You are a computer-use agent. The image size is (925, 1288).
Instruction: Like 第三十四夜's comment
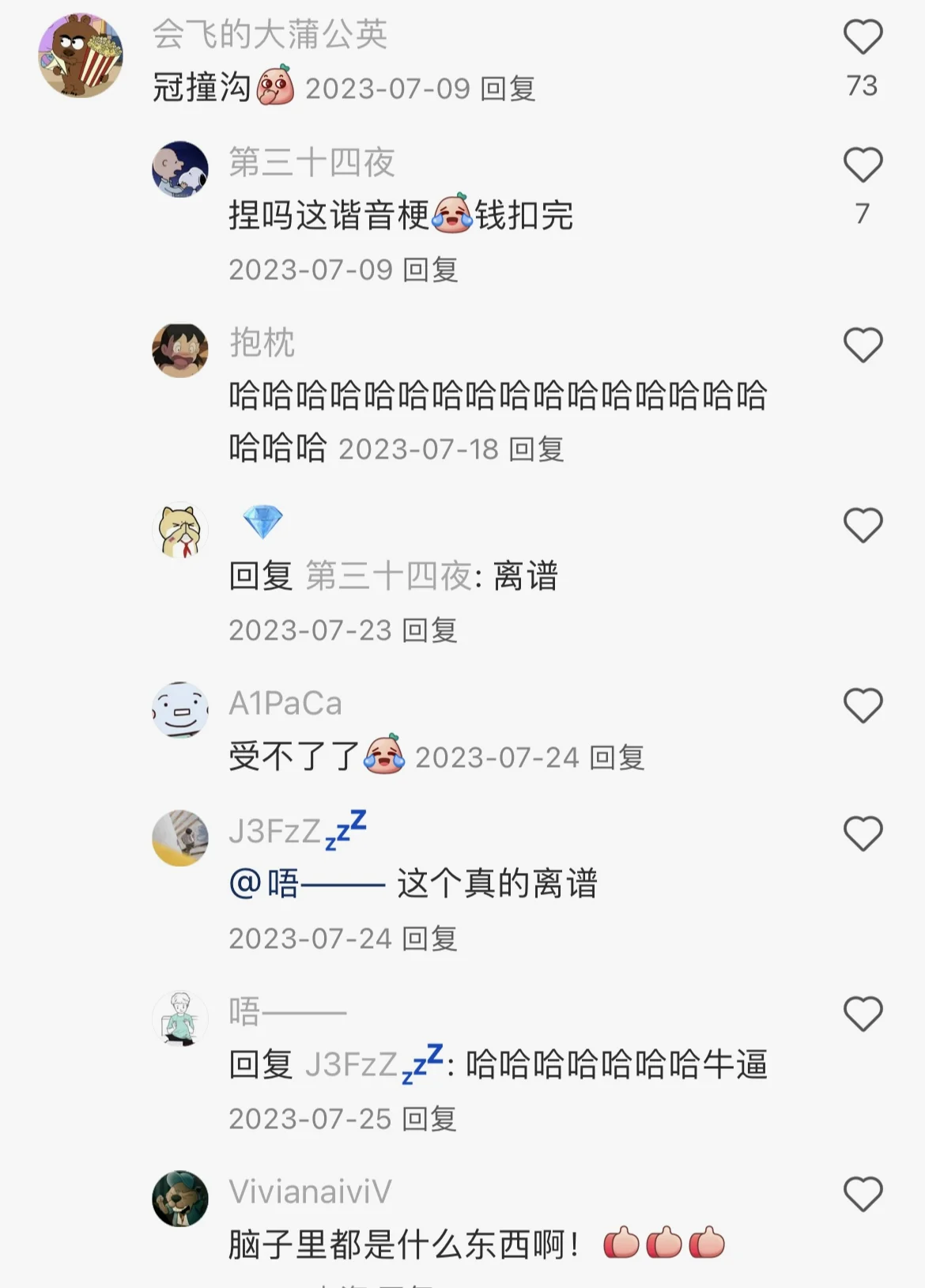[863, 165]
